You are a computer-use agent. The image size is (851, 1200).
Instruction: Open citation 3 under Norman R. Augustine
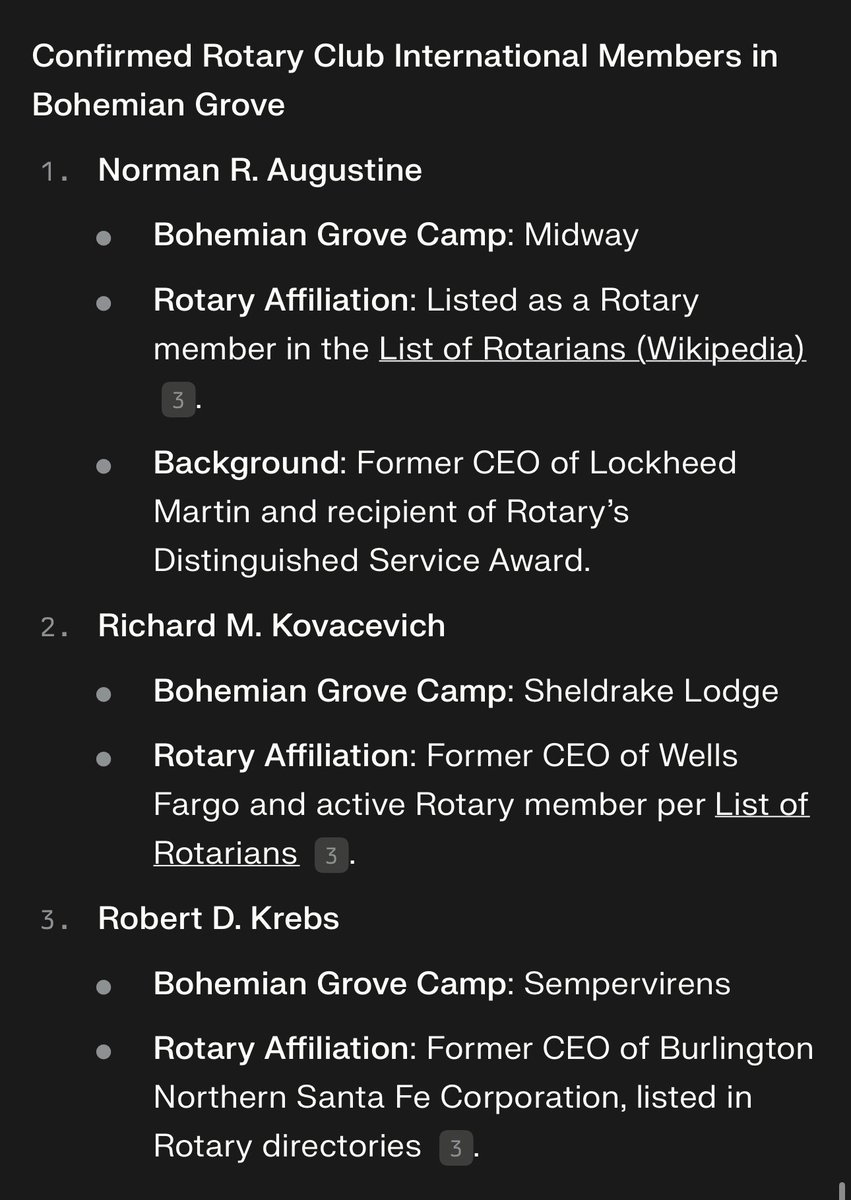coord(178,401)
